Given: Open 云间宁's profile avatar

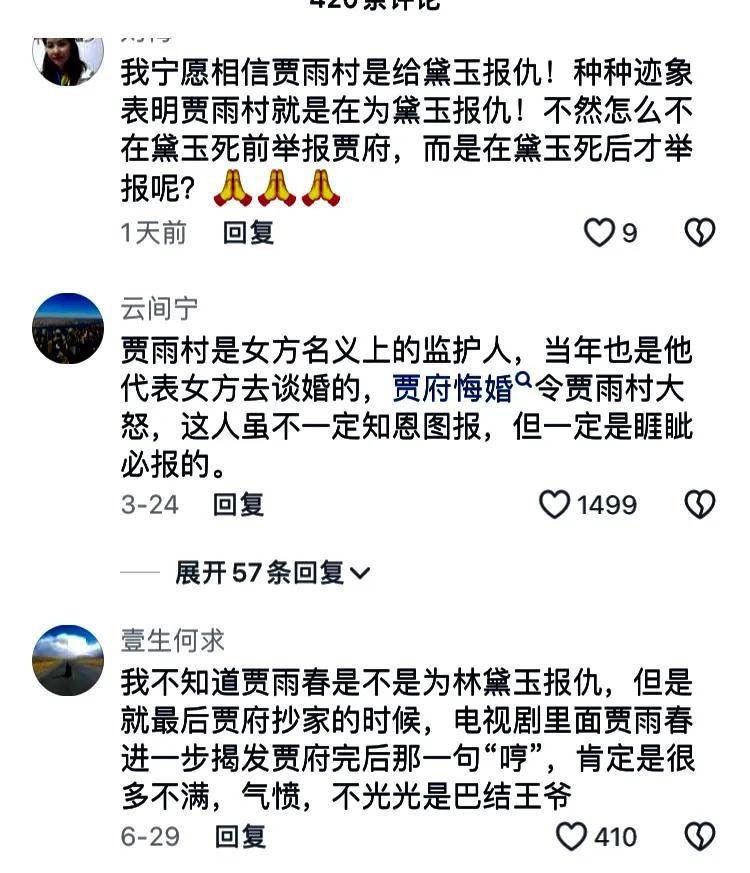Looking at the screenshot, I should (x=68, y=328).
